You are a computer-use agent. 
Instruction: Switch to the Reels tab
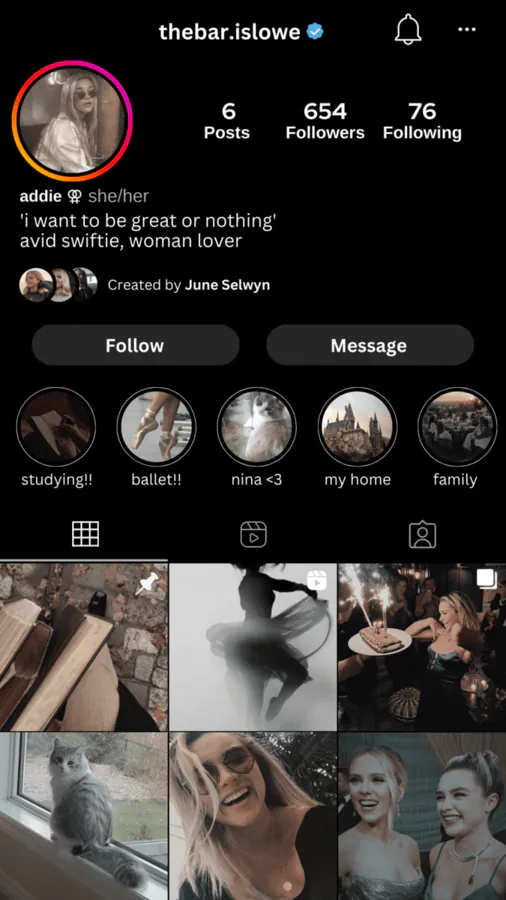(253, 534)
